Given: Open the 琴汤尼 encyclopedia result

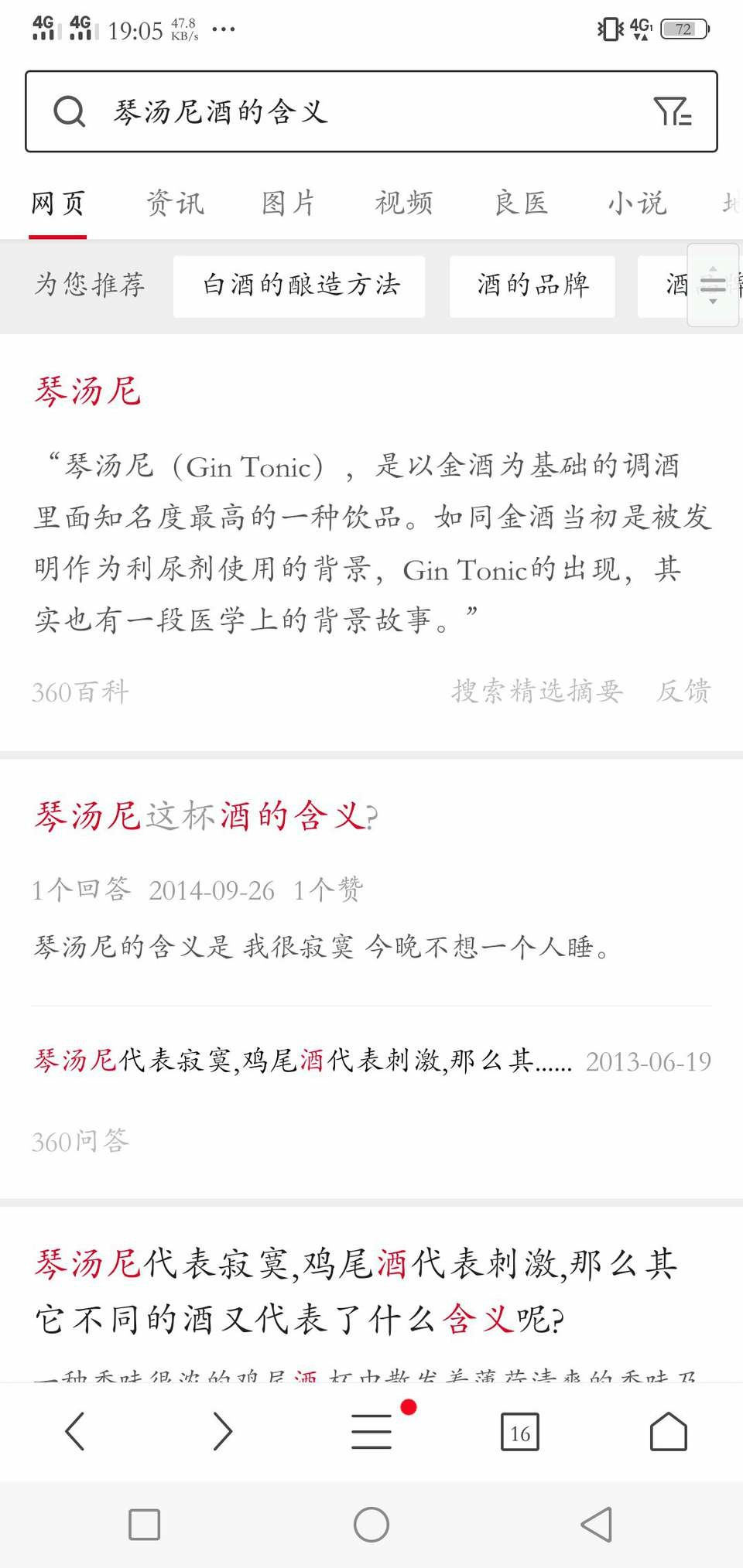Looking at the screenshot, I should coord(87,391).
